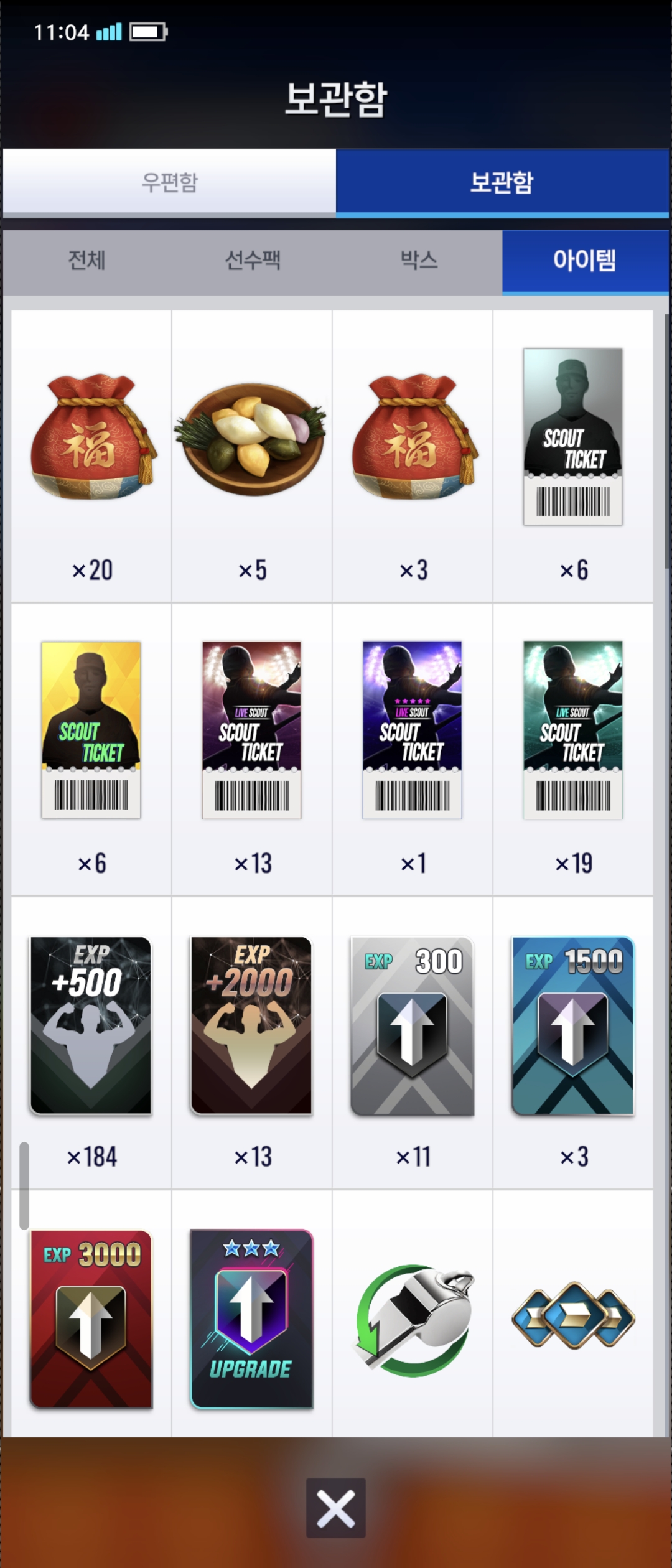The image size is (672, 1568).
Task: Select the yellow Scout Ticket ×6
Action: click(91, 749)
